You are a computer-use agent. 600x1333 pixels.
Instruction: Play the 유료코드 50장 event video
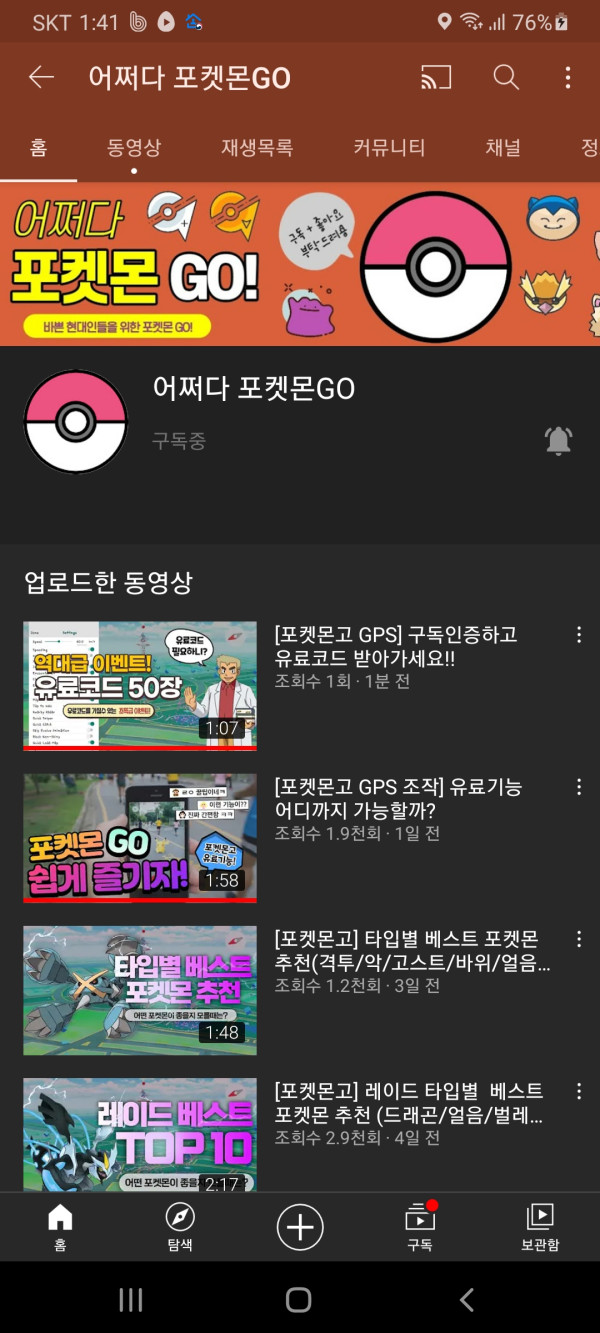[140, 685]
